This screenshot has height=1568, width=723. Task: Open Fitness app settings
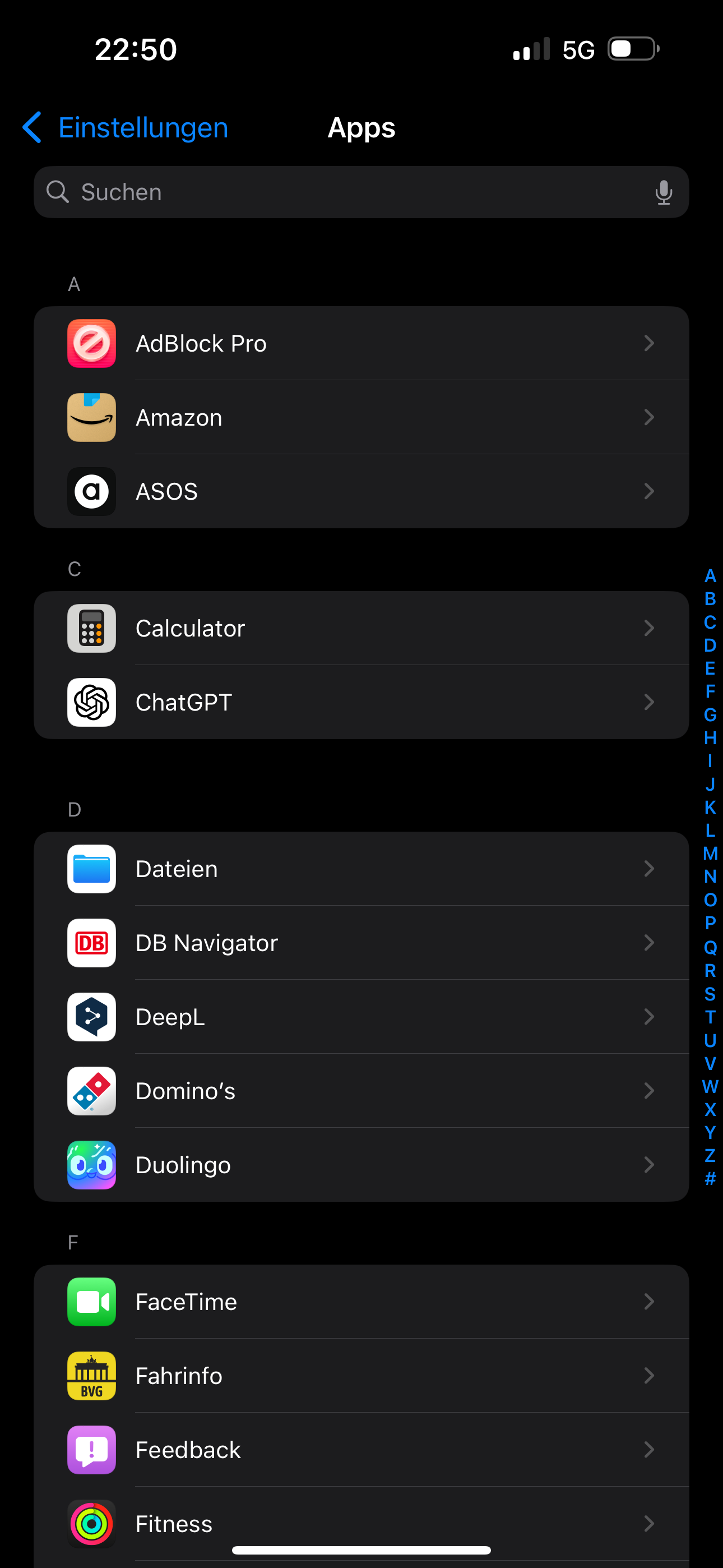361,1524
